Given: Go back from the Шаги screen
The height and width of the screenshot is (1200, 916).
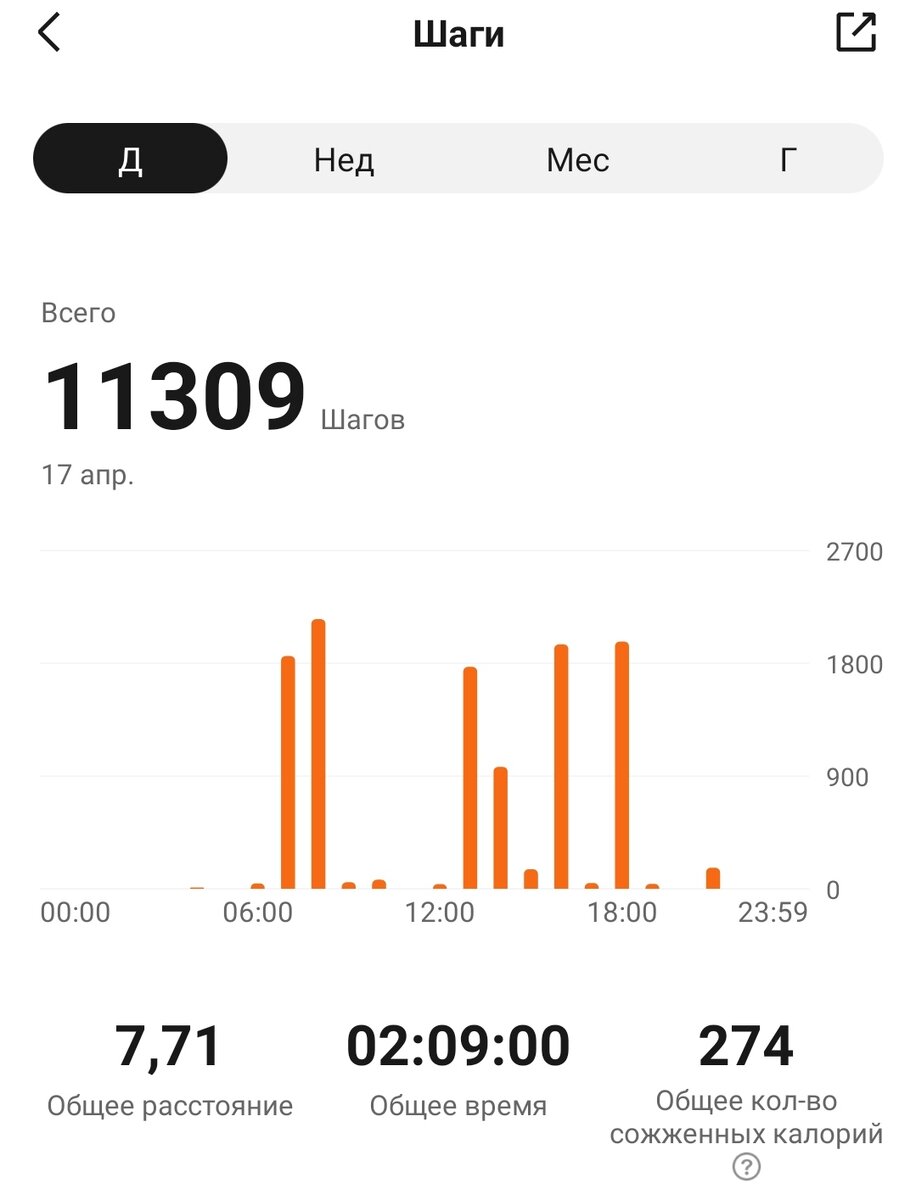Looking at the screenshot, I should click(x=49, y=33).
